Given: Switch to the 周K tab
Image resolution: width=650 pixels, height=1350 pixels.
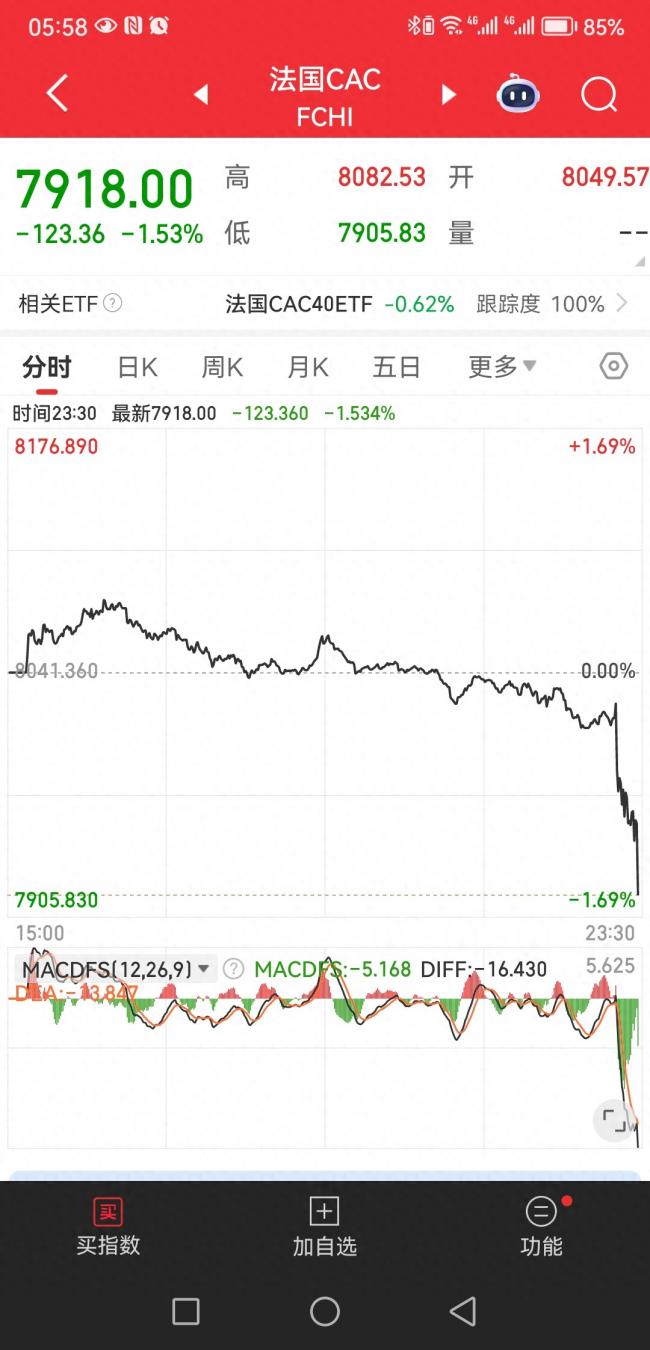Looking at the screenshot, I should (x=222, y=367).
